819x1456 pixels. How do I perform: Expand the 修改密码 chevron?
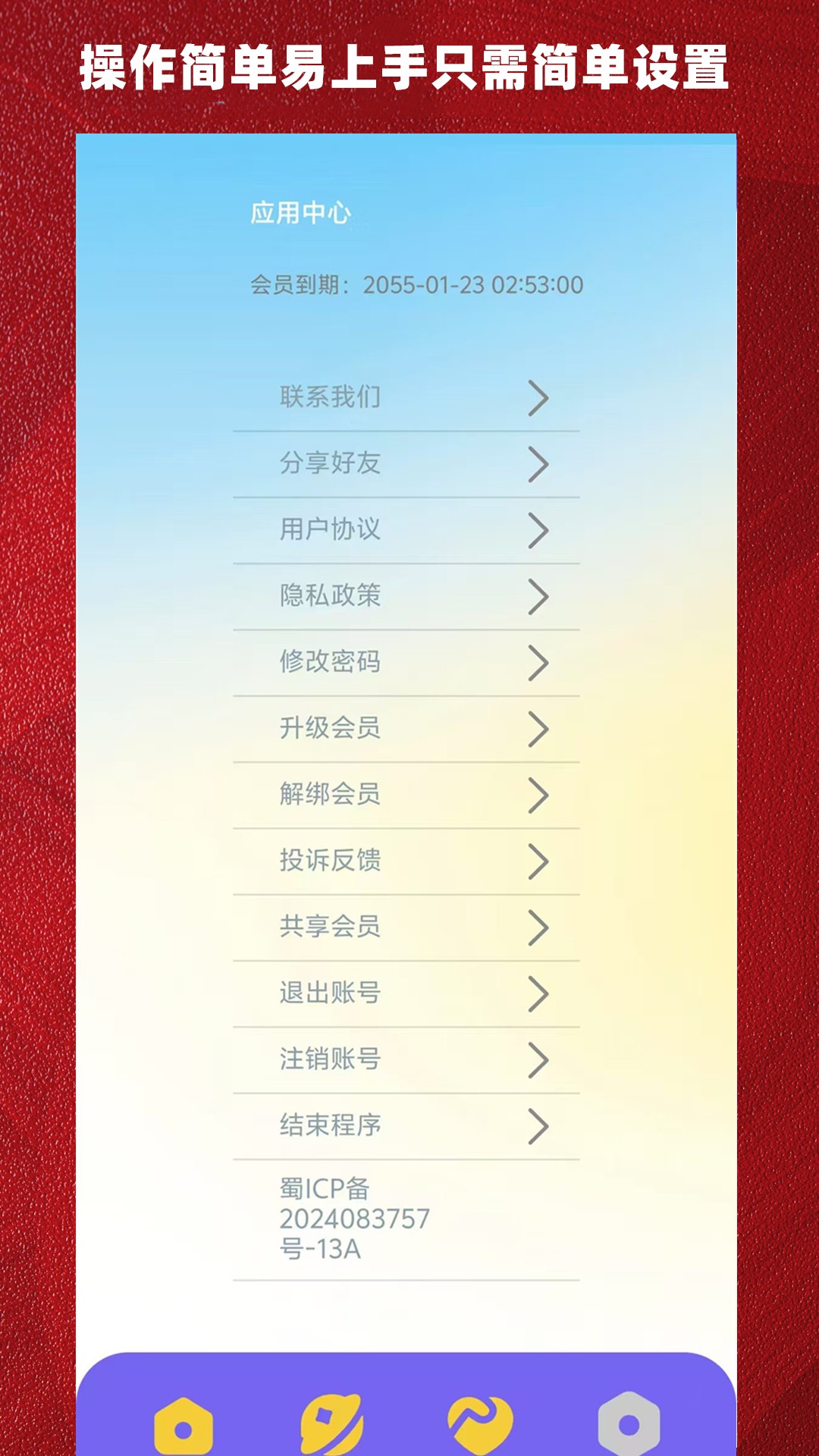coord(539,662)
